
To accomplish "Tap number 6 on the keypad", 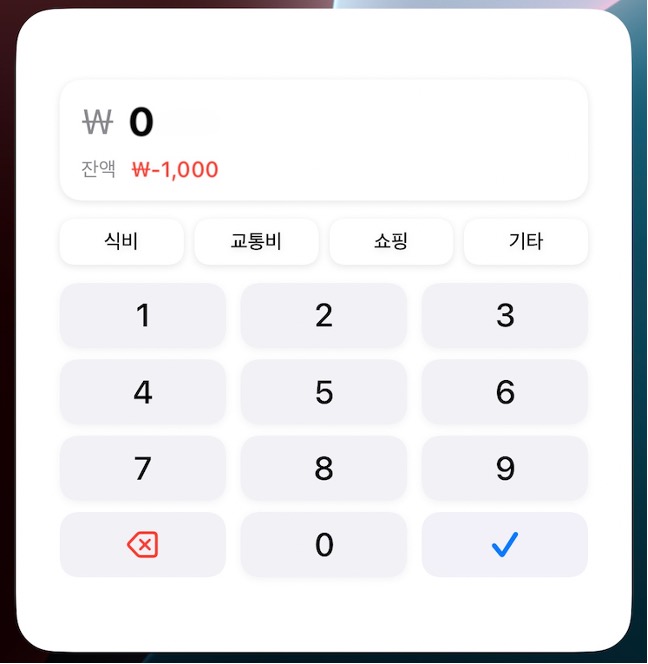I will (x=505, y=392).
